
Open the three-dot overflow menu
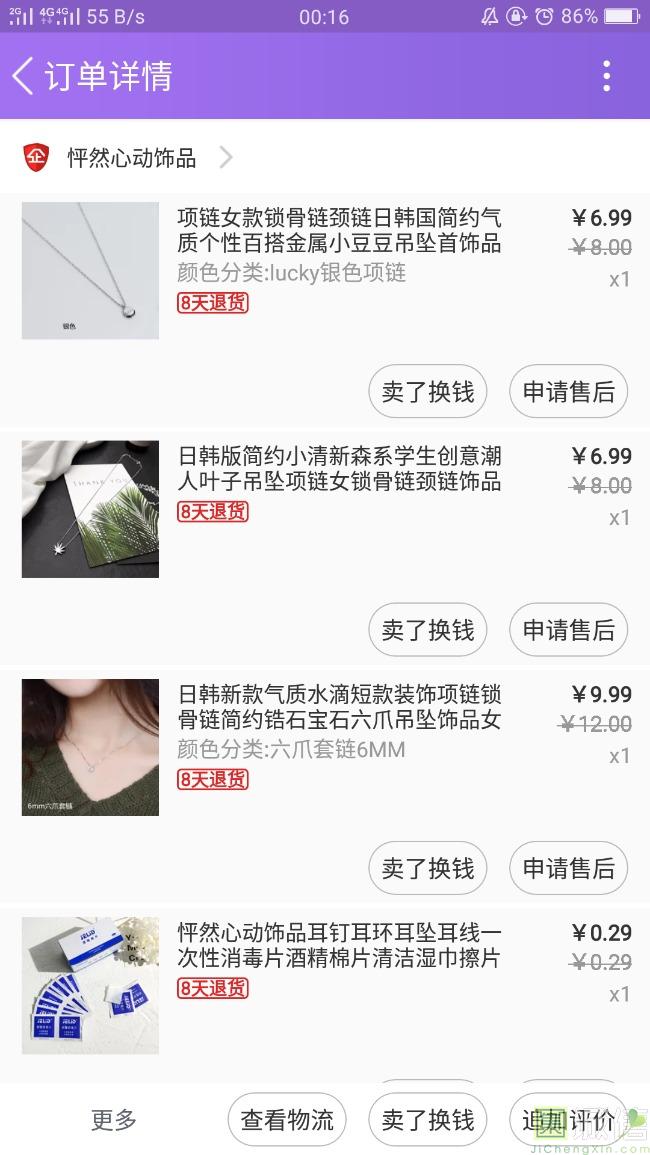coord(606,76)
